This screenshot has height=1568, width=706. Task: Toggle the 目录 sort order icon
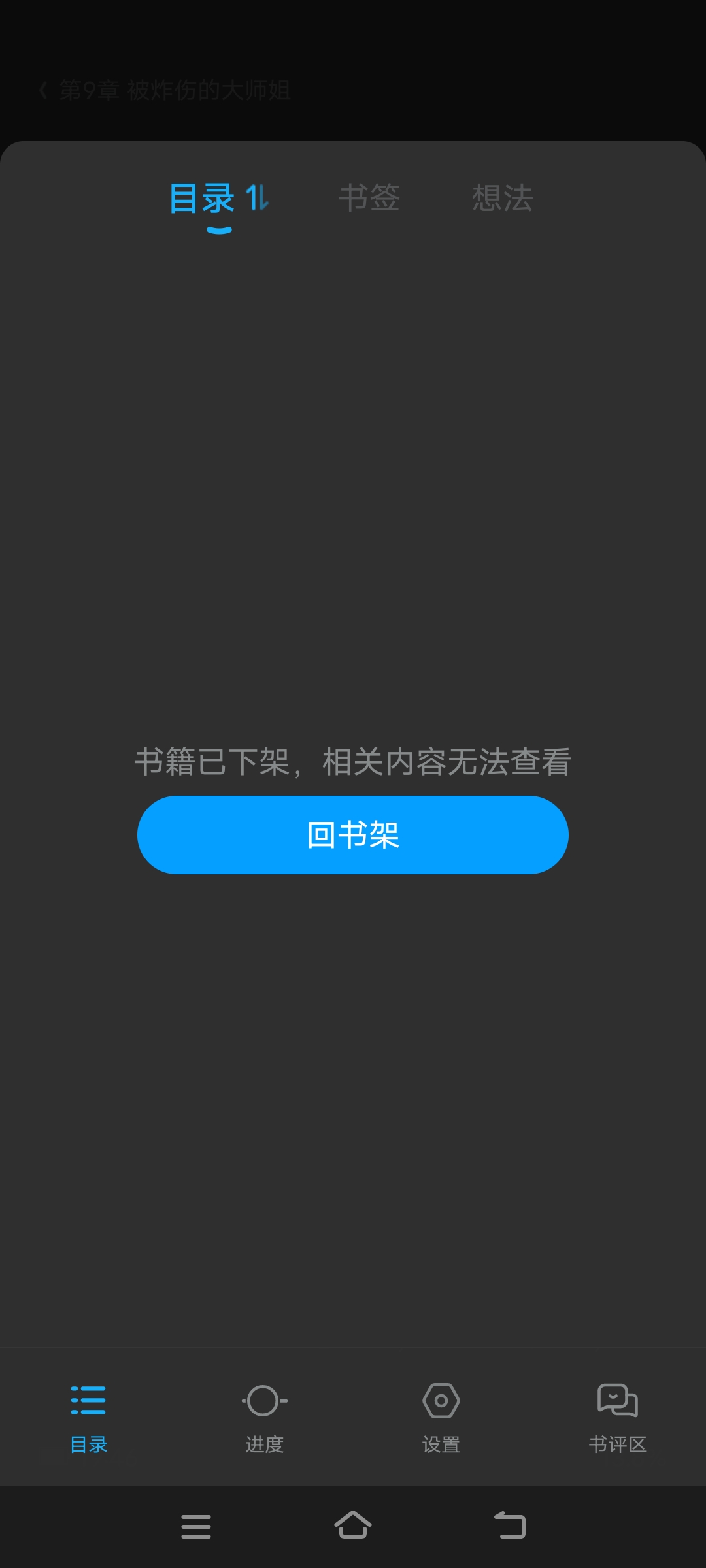257,198
